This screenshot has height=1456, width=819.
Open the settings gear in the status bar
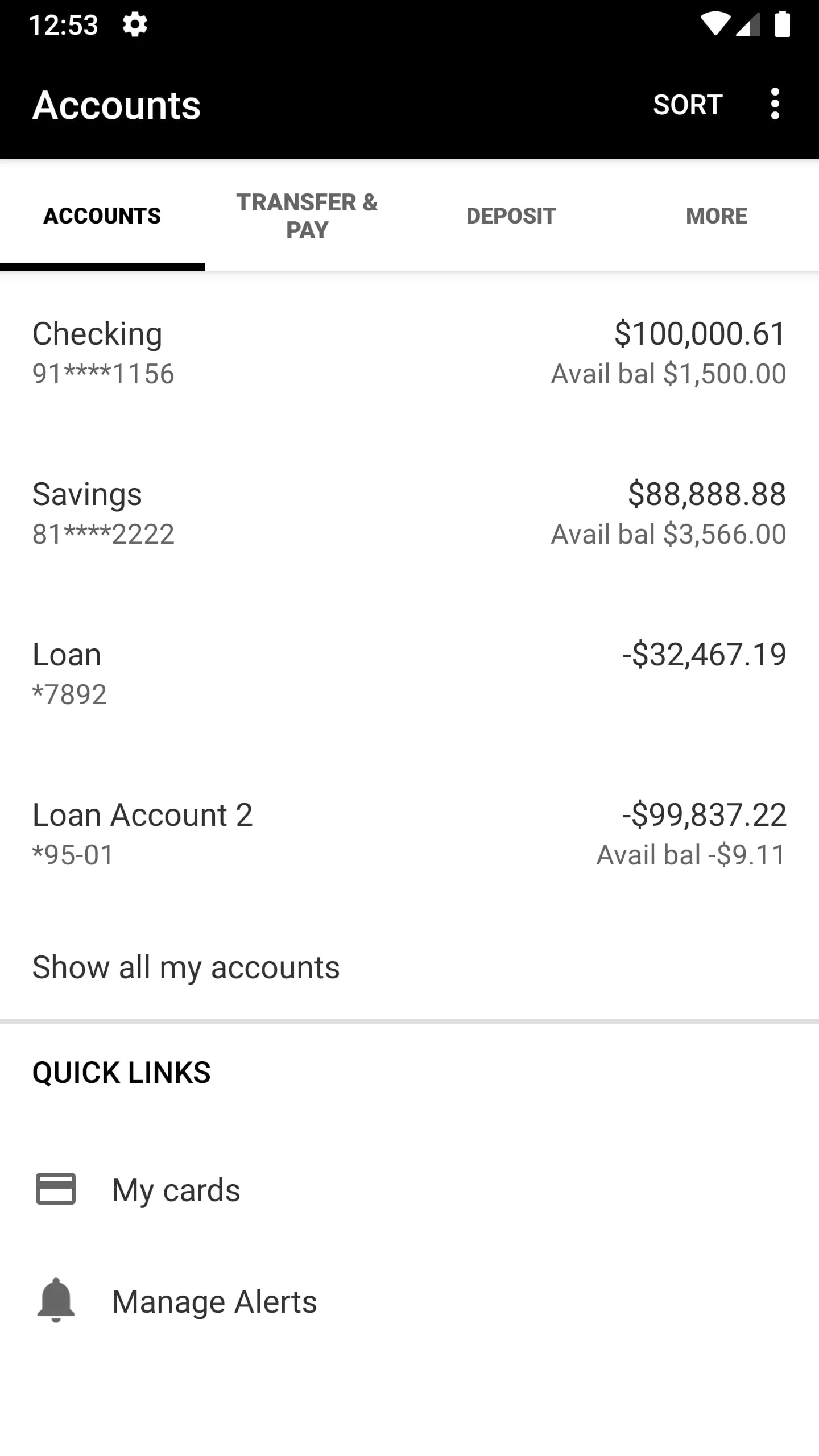pyautogui.click(x=135, y=24)
